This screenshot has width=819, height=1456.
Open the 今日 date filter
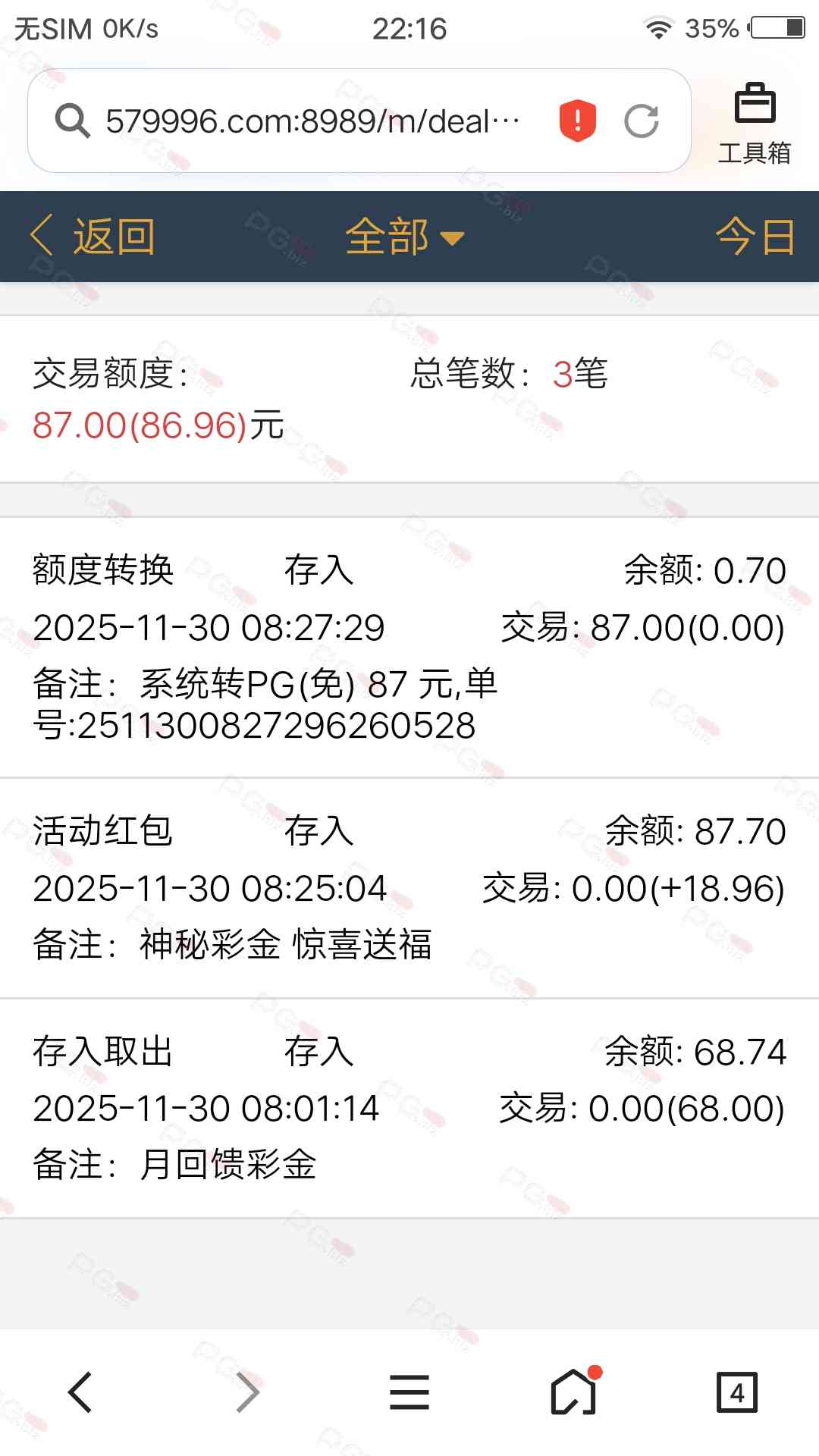755,237
